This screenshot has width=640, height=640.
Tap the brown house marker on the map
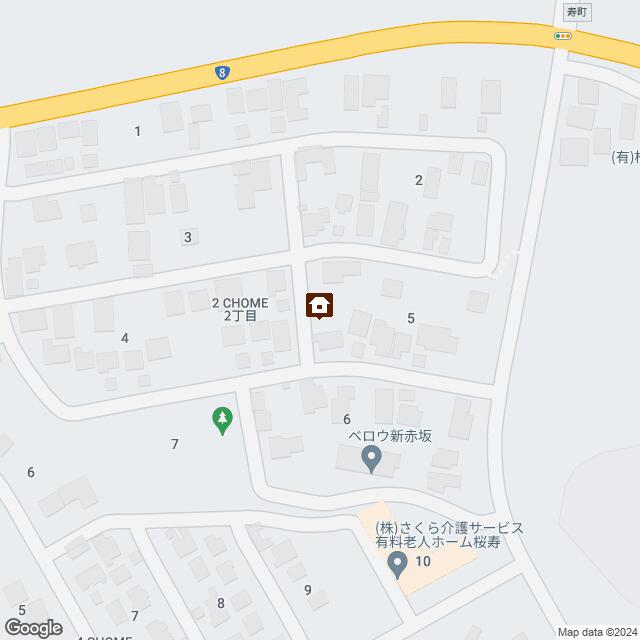tap(319, 304)
